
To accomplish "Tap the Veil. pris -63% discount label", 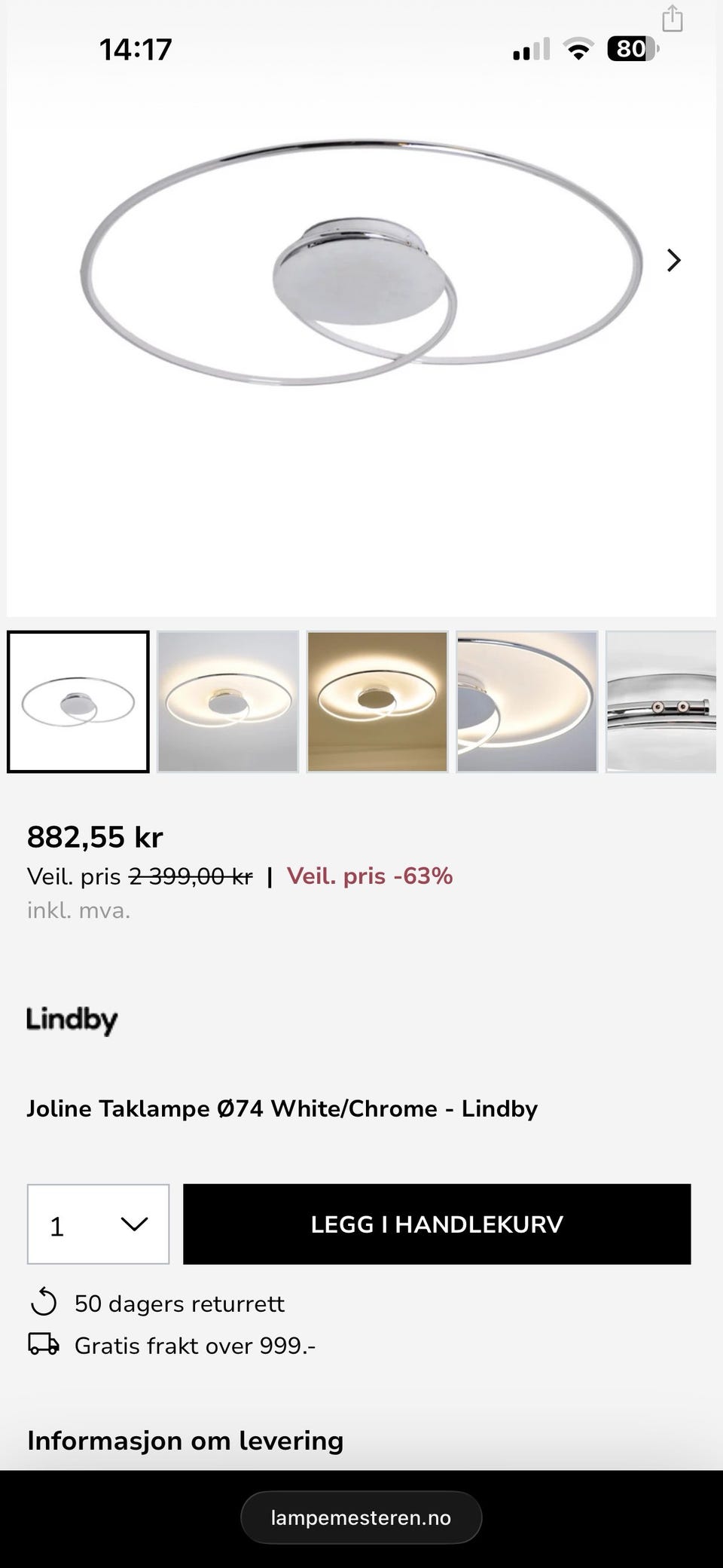I will 368,876.
